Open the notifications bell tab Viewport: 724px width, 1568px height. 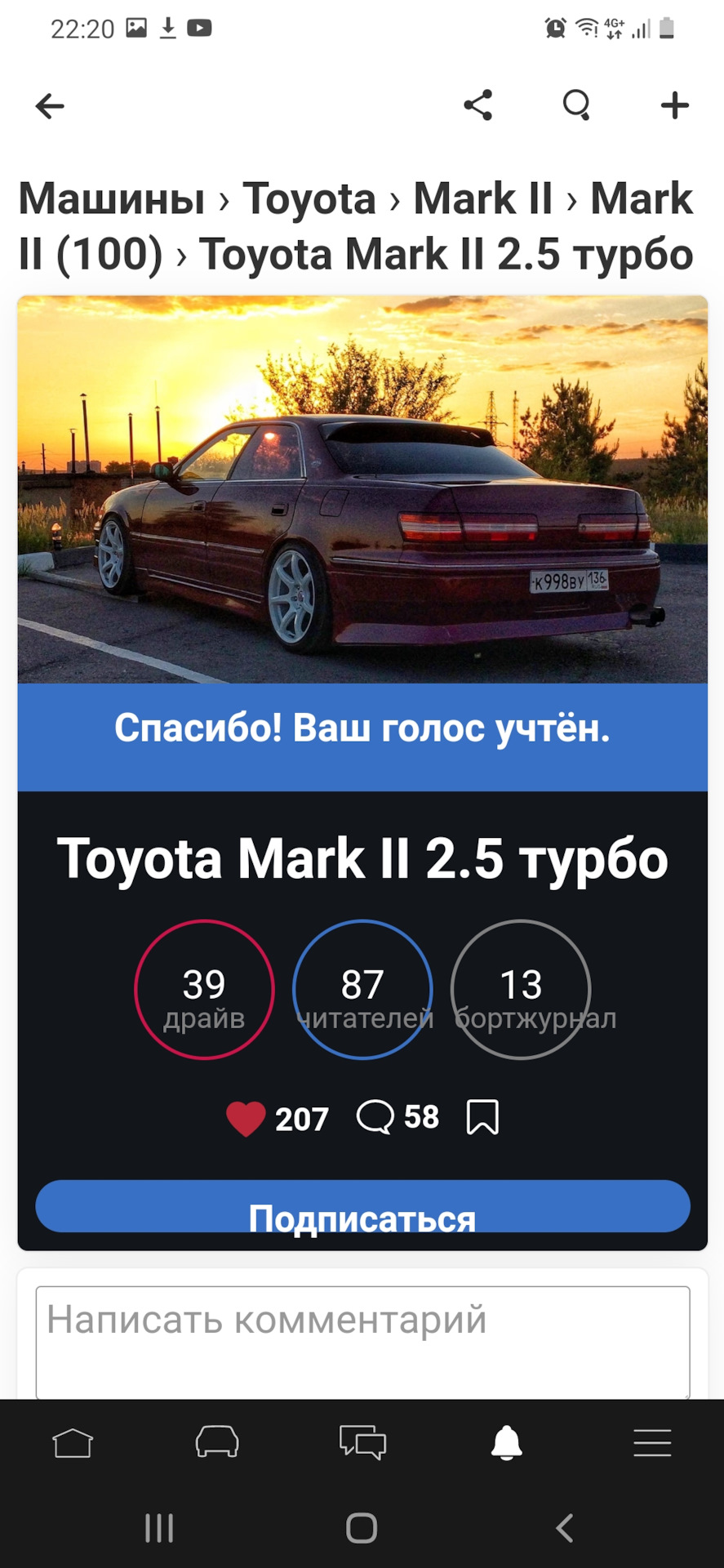tap(507, 1443)
